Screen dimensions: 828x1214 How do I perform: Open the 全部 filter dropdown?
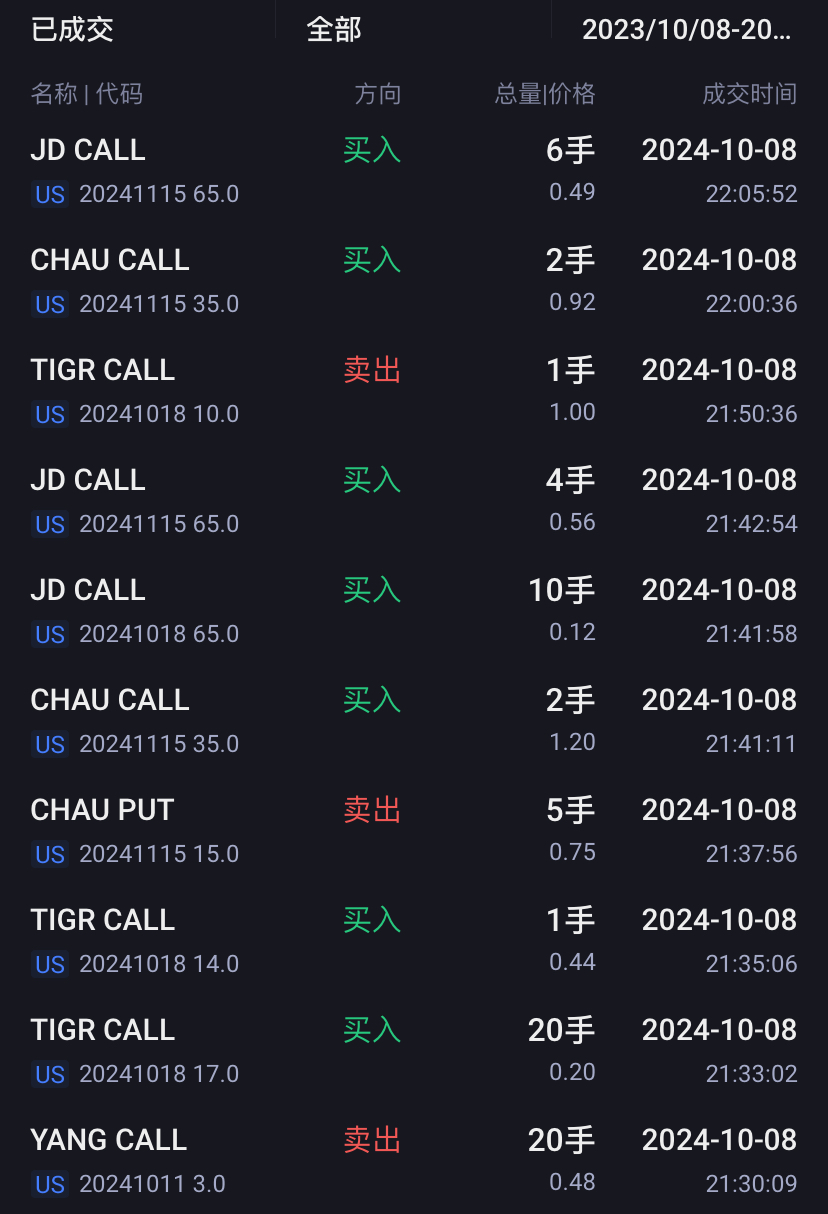(334, 29)
